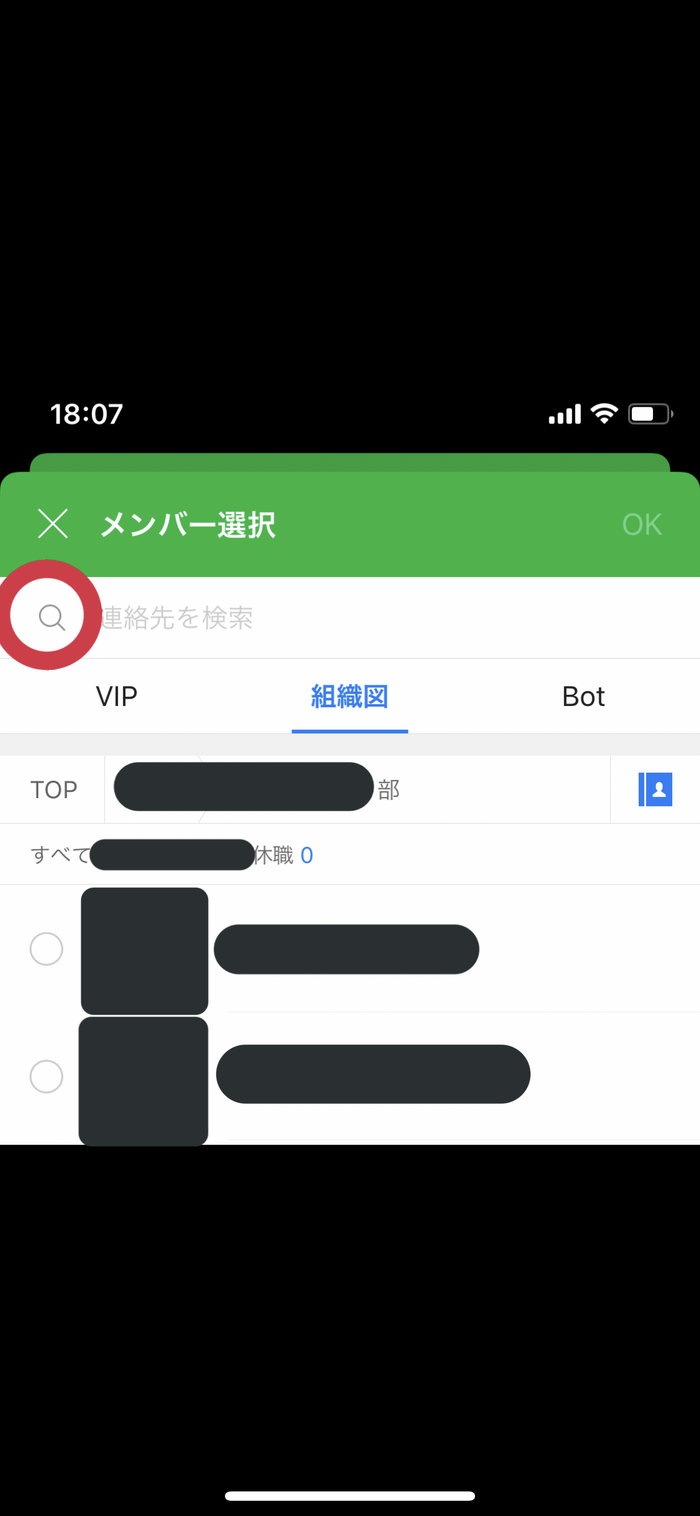Screen dimensions: 700x1516
Task: Tap the magnifier search icon
Action: [x=52, y=617]
